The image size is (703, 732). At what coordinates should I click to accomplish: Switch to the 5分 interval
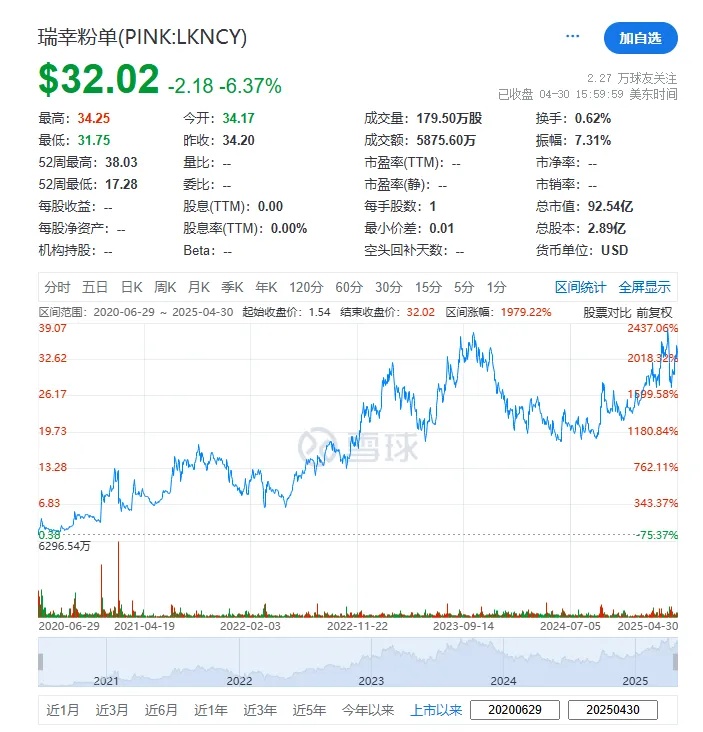pyautogui.click(x=464, y=287)
